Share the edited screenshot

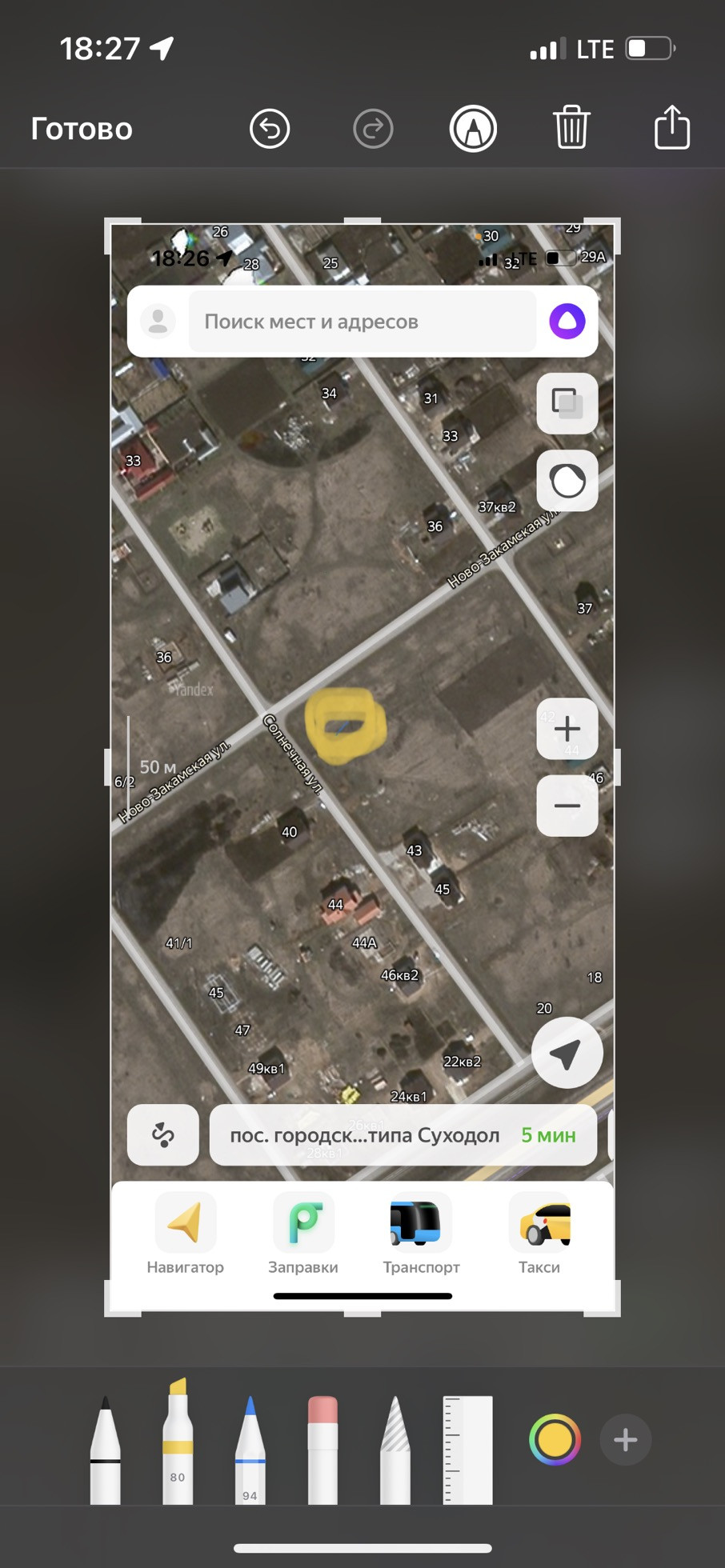(671, 127)
